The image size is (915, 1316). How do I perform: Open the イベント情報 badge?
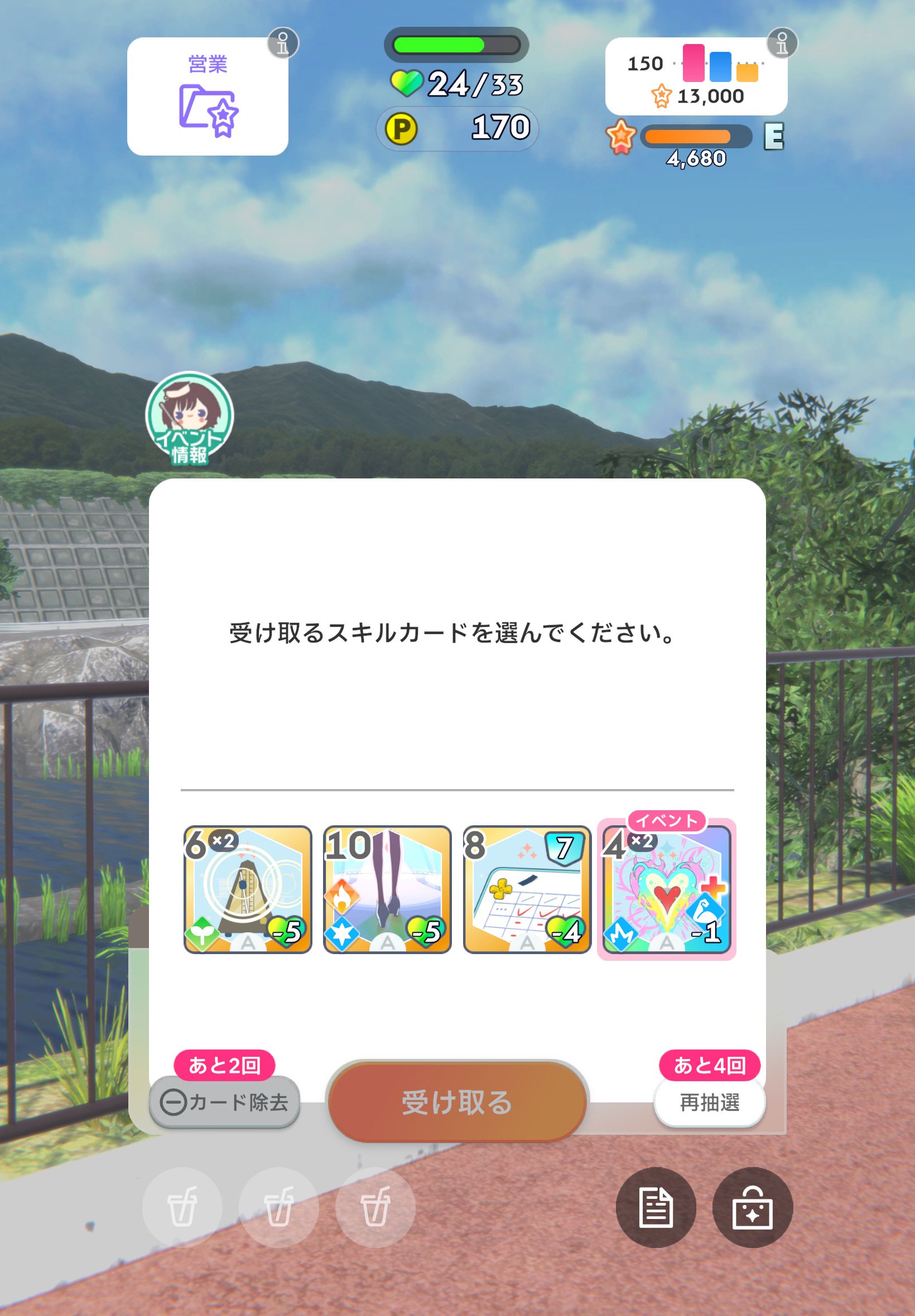[190, 418]
